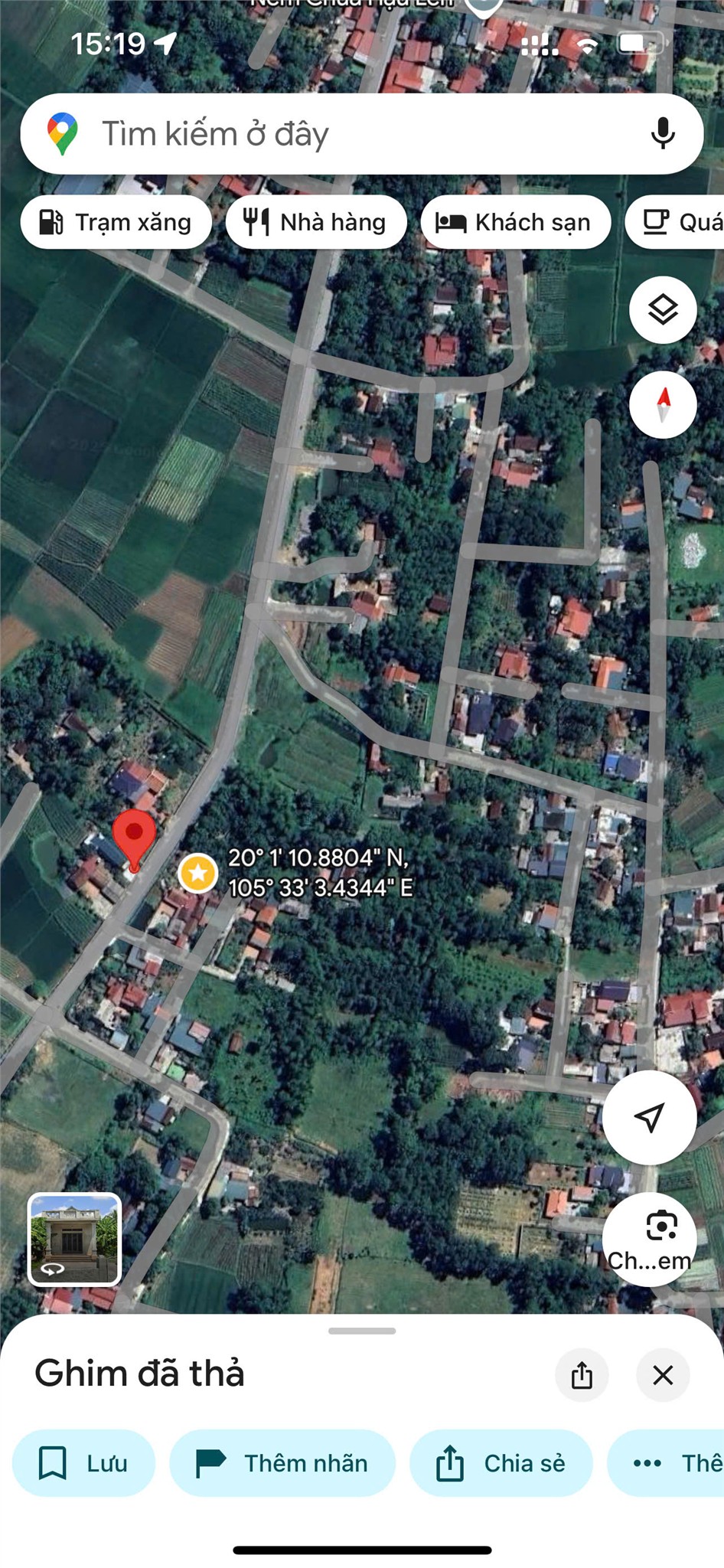Tap the "Tìm kiếm ở đây" search box
Screen dimensions: 724x1568
[344, 134]
